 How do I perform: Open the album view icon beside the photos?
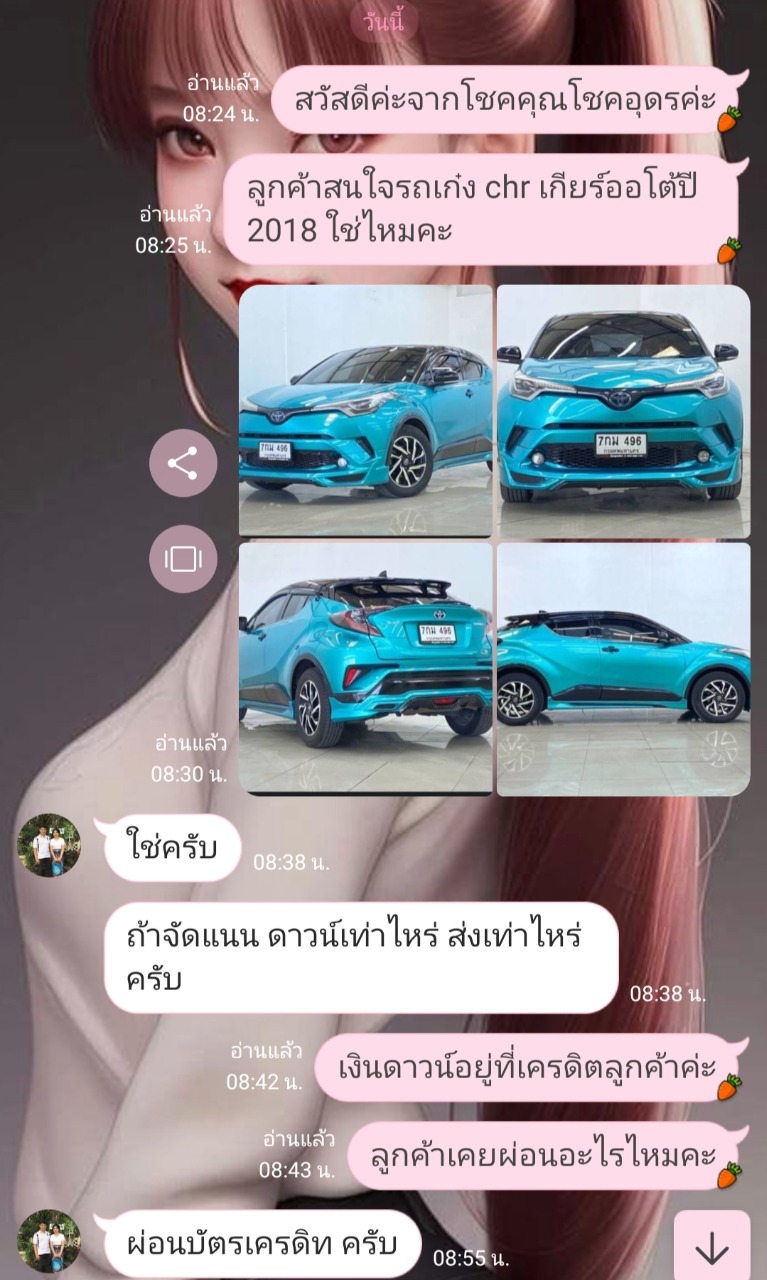tap(183, 559)
